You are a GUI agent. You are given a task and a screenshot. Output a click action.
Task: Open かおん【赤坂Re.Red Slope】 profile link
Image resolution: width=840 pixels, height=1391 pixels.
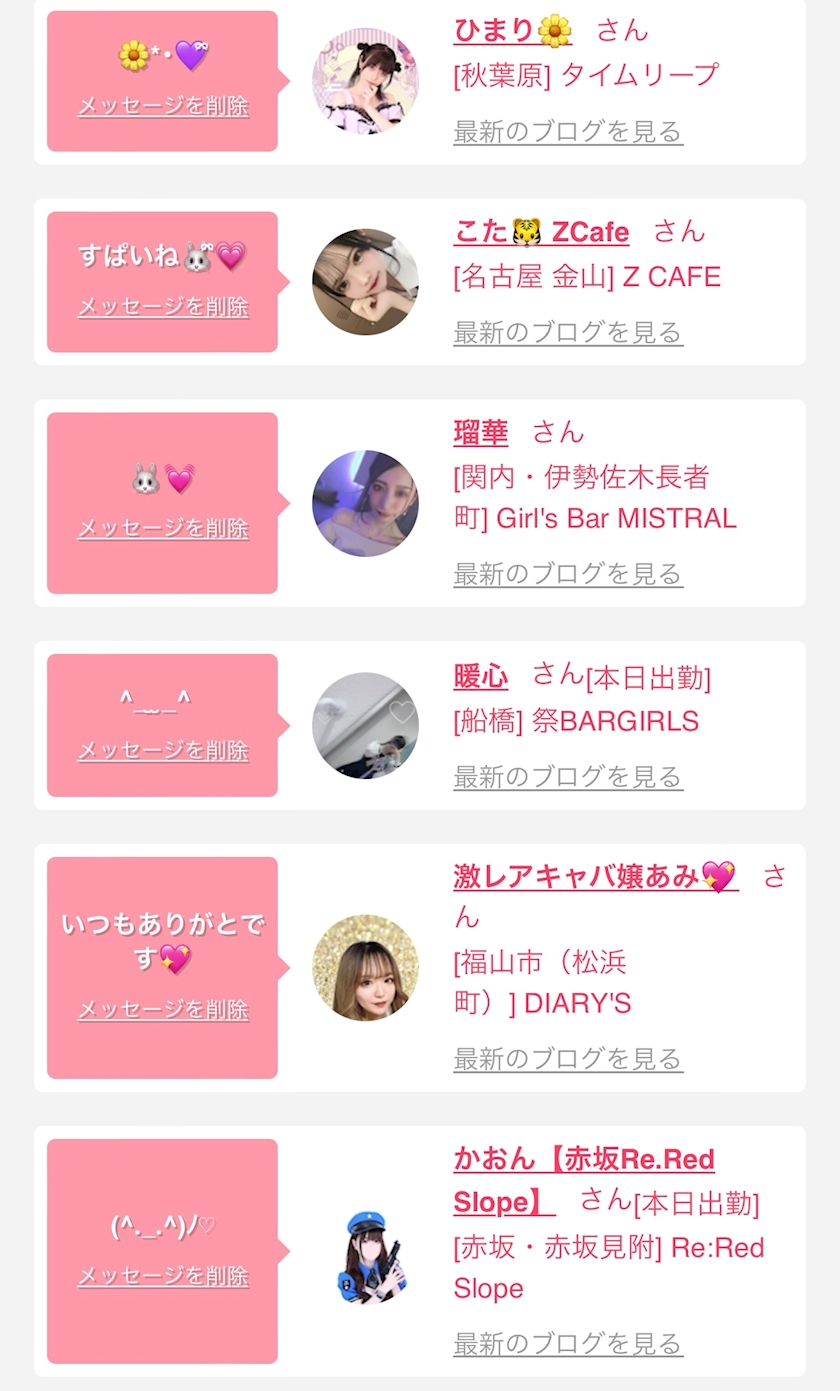click(x=584, y=1160)
